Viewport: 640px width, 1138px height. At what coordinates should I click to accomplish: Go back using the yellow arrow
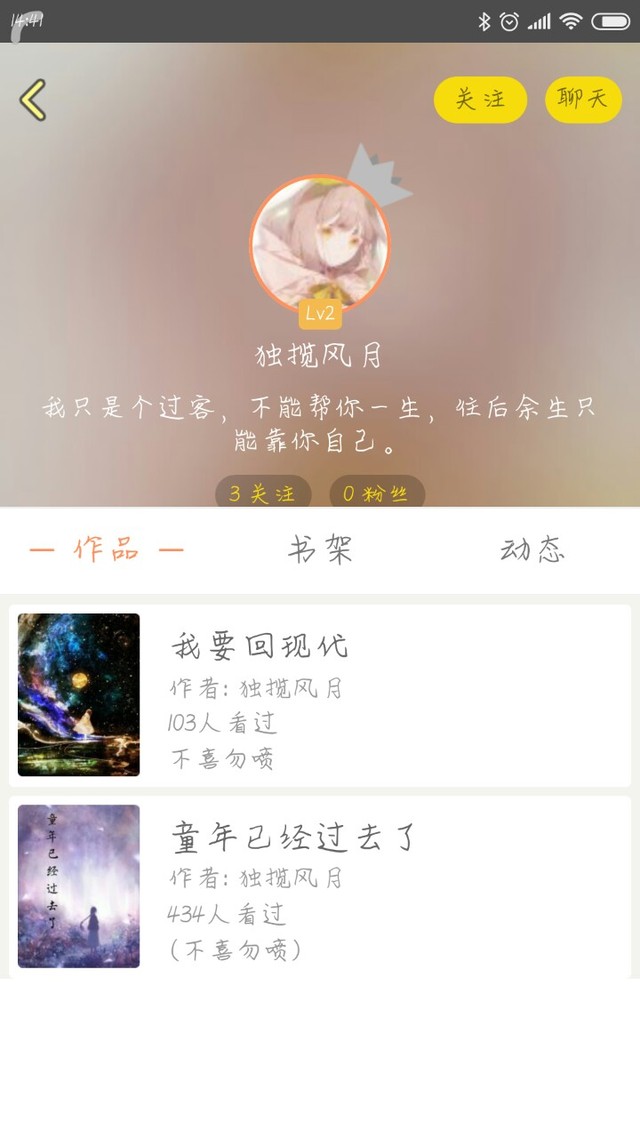click(x=33, y=100)
